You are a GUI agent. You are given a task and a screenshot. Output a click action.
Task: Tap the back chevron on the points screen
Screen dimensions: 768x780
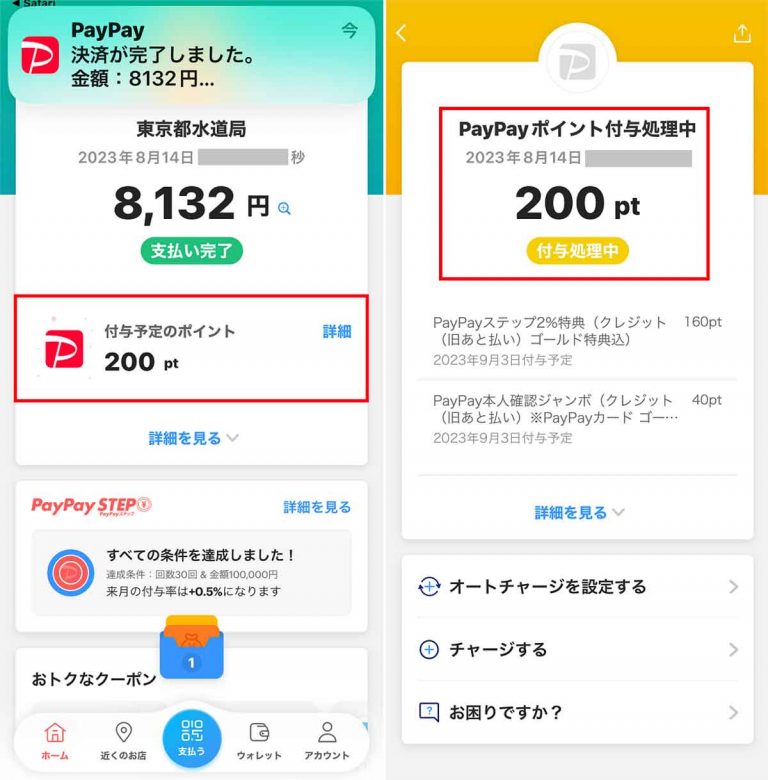point(400,33)
